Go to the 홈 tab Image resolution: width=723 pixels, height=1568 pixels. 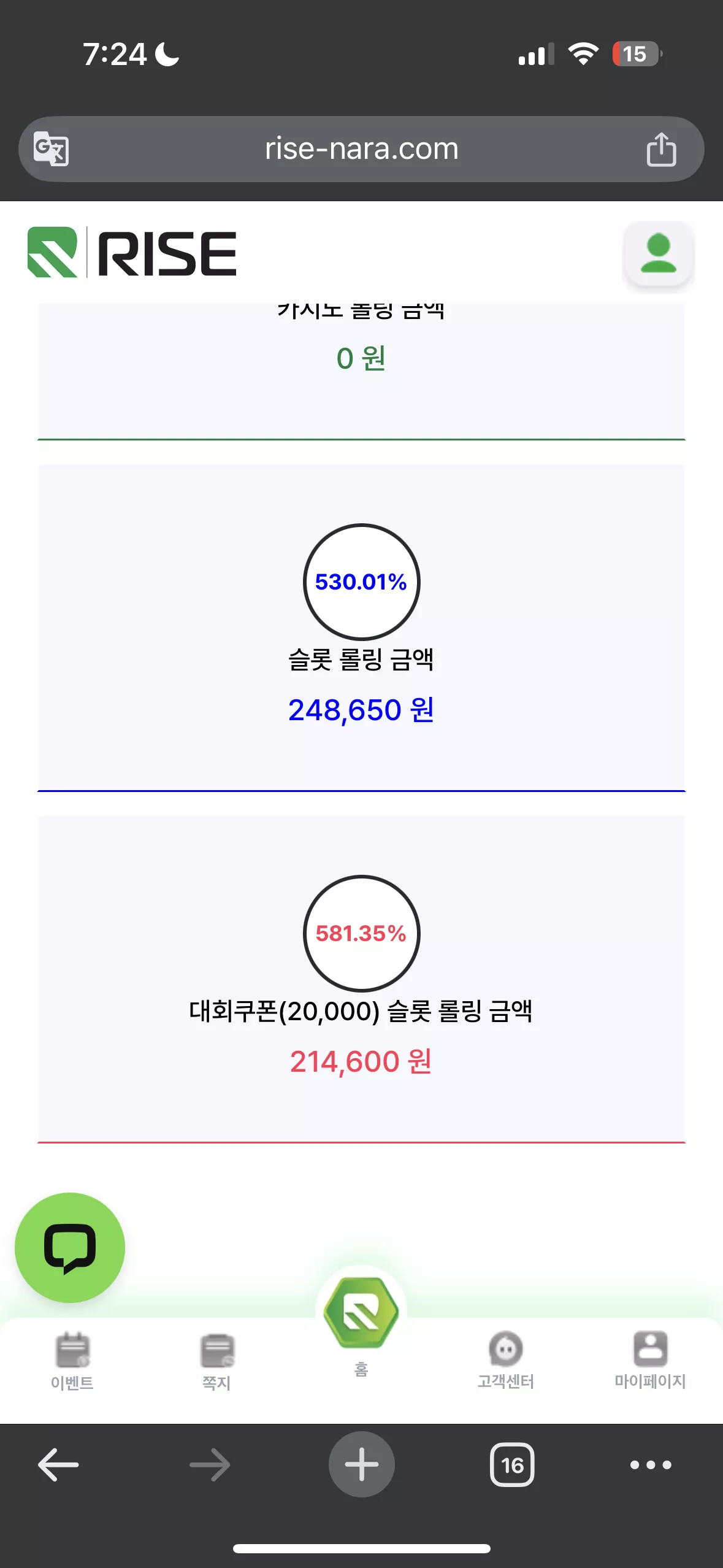pyautogui.click(x=361, y=1325)
